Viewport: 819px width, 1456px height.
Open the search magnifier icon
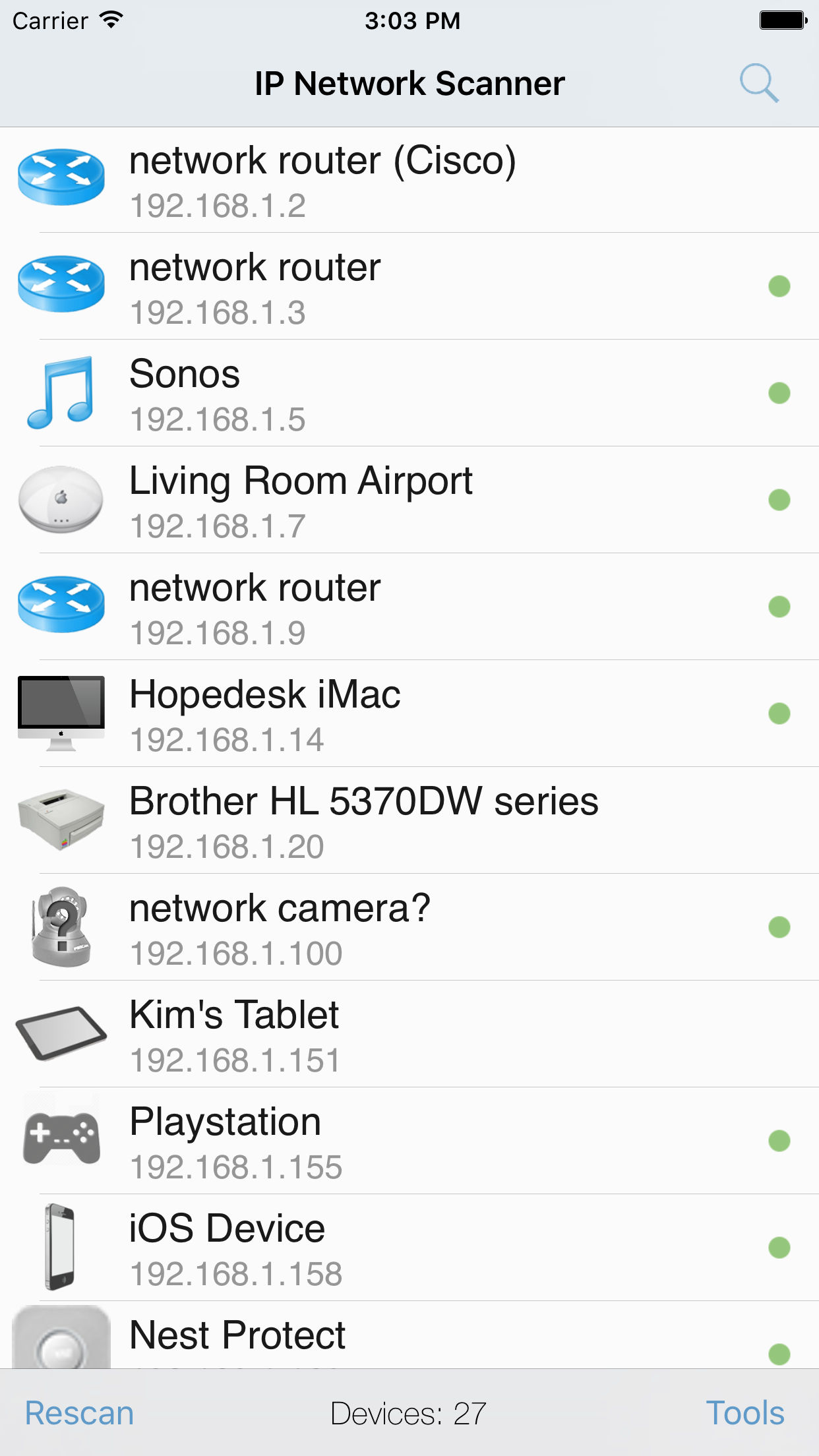[x=758, y=84]
